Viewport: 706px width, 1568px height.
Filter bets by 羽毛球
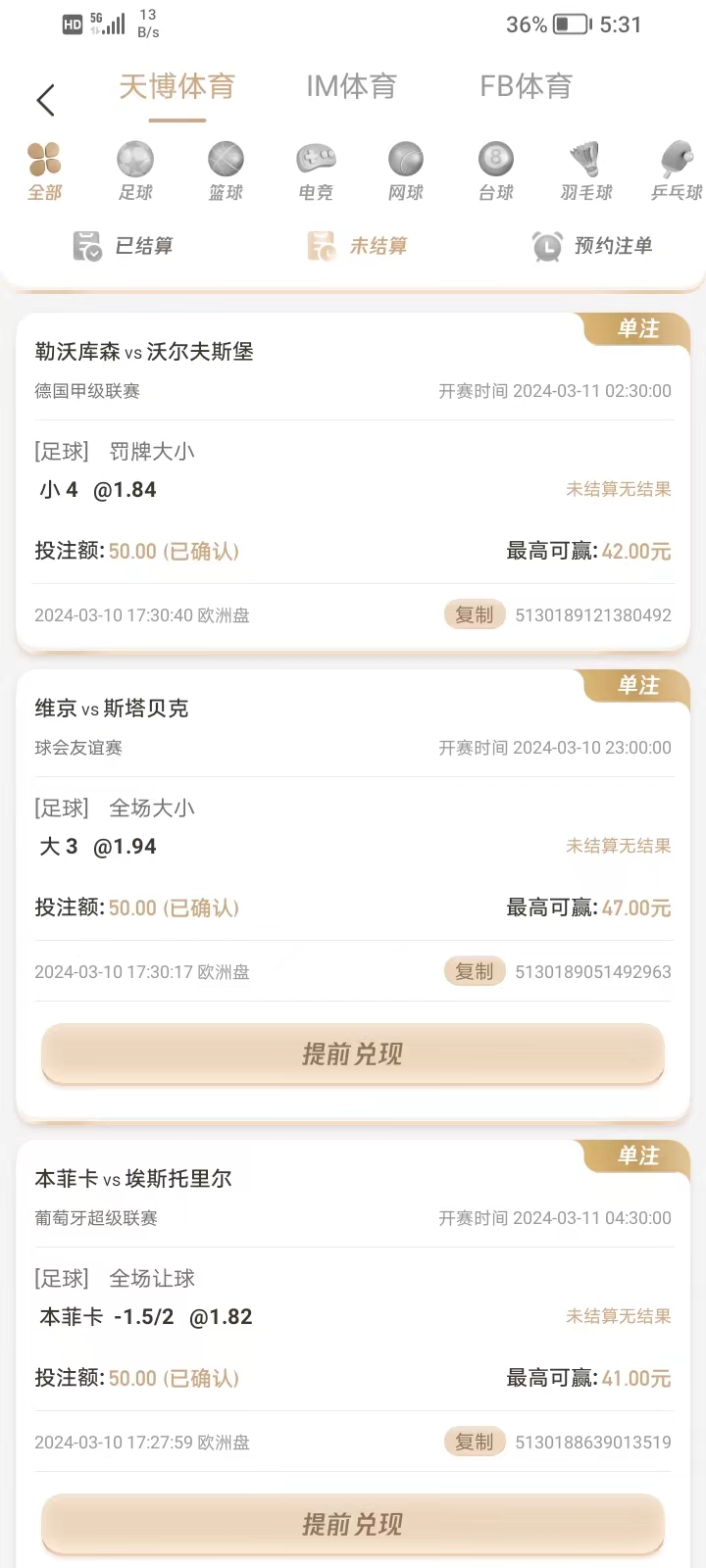click(x=586, y=171)
